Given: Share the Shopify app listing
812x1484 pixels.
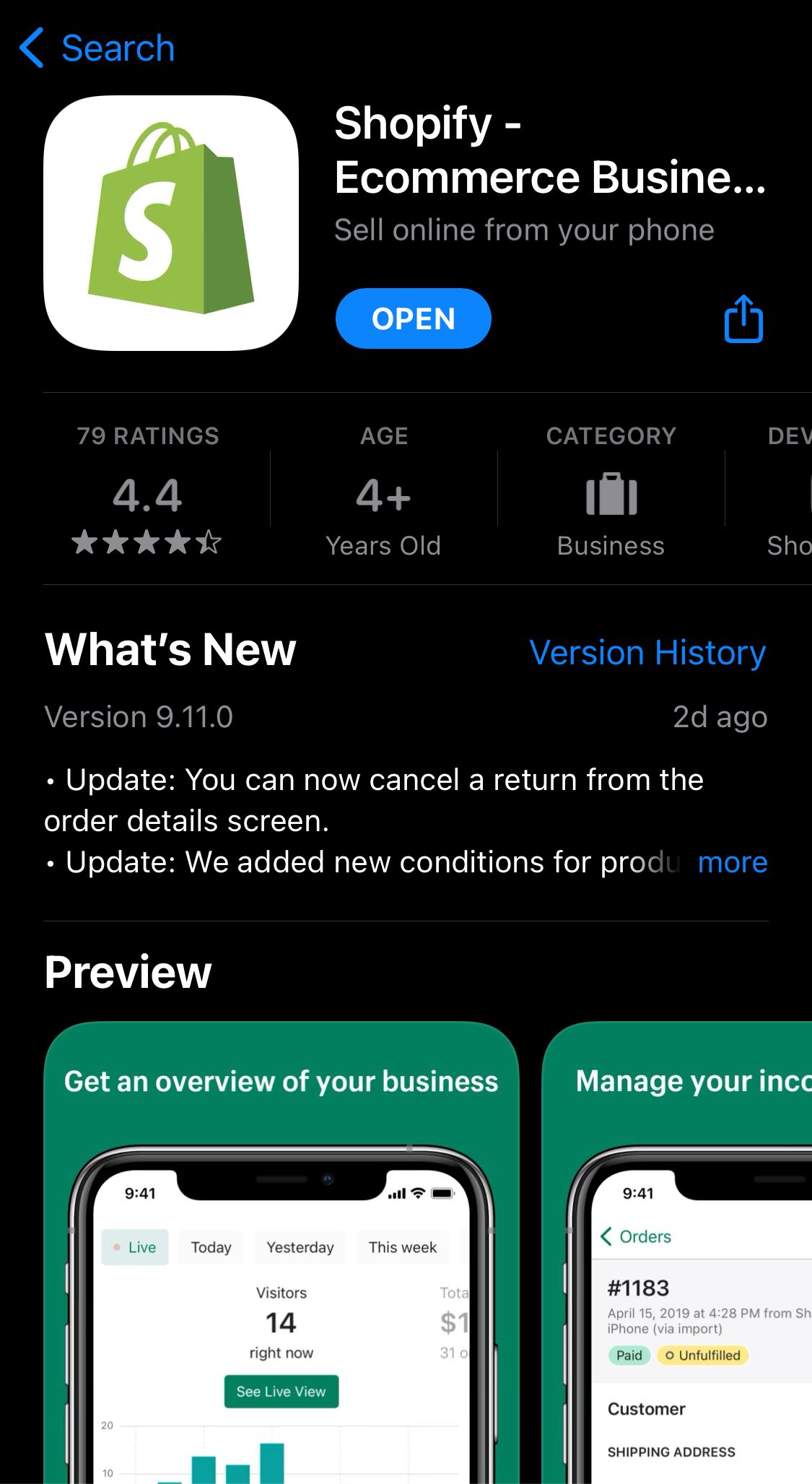Looking at the screenshot, I should [743, 318].
